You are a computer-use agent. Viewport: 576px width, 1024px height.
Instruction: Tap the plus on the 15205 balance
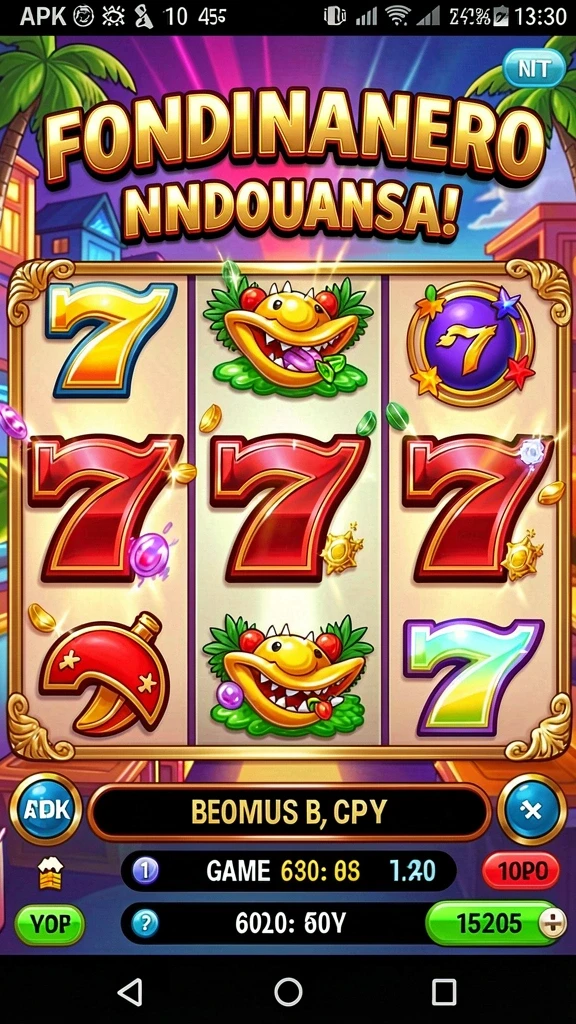tap(552, 924)
